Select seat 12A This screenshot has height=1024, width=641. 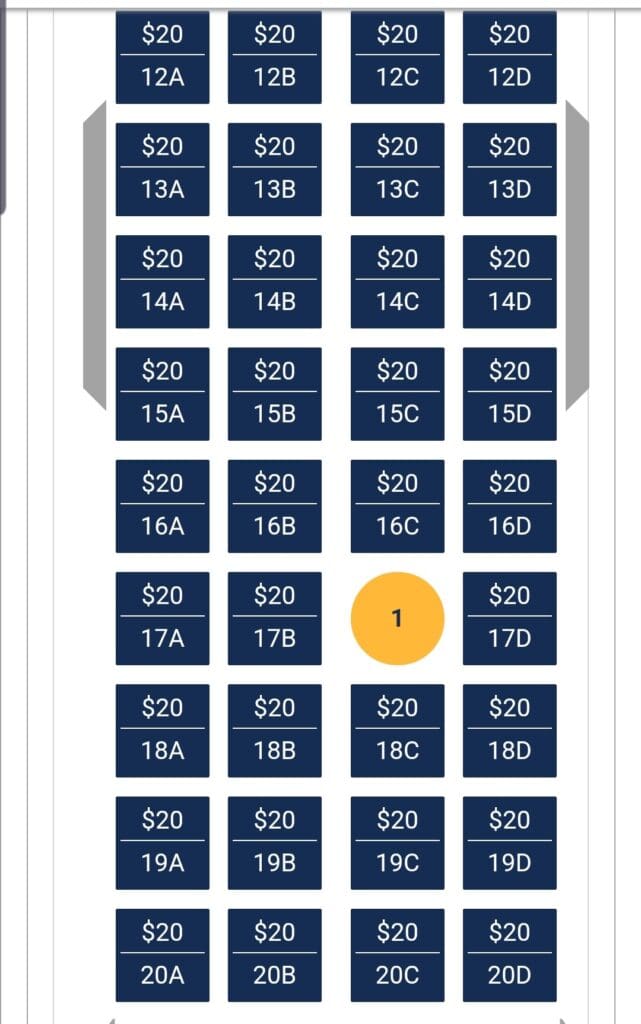tap(162, 57)
